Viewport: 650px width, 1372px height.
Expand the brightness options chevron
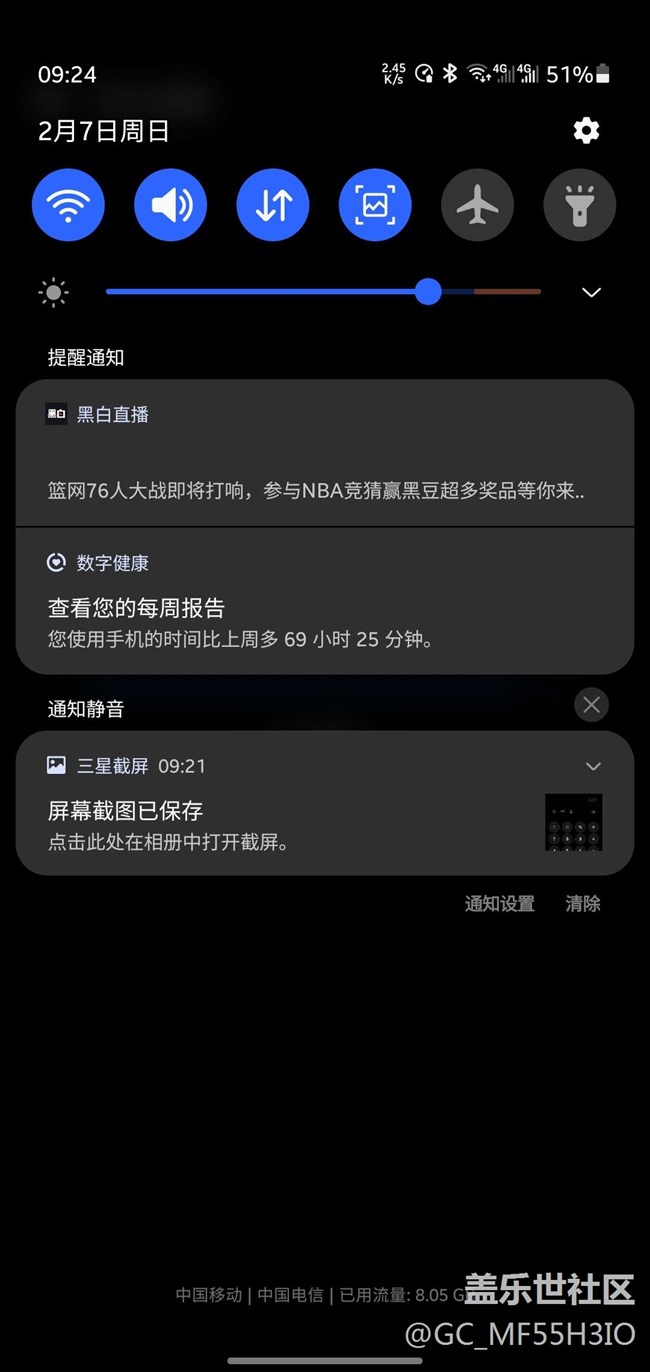point(591,292)
